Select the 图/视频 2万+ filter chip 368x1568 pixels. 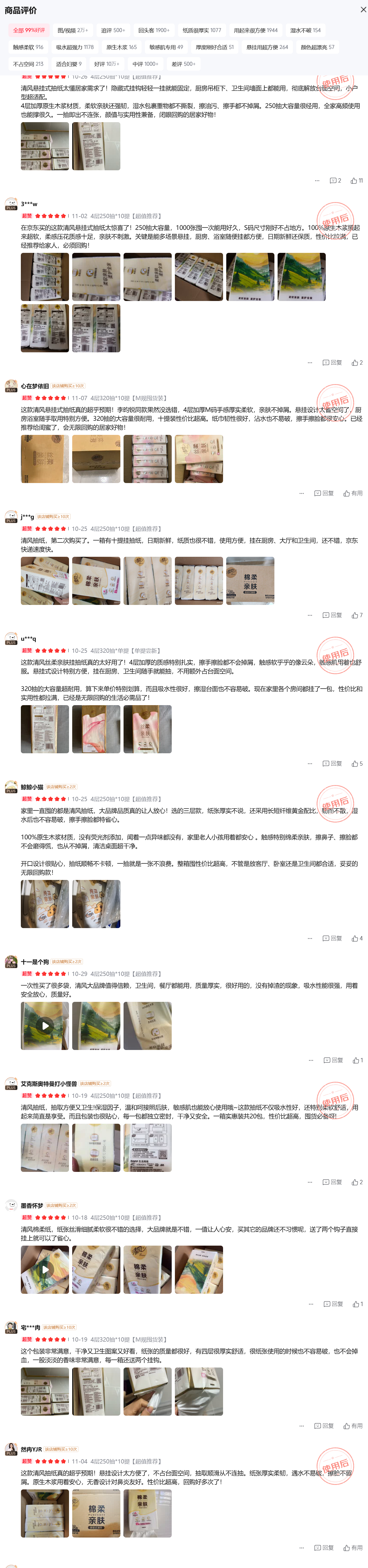pyautogui.click(x=72, y=30)
